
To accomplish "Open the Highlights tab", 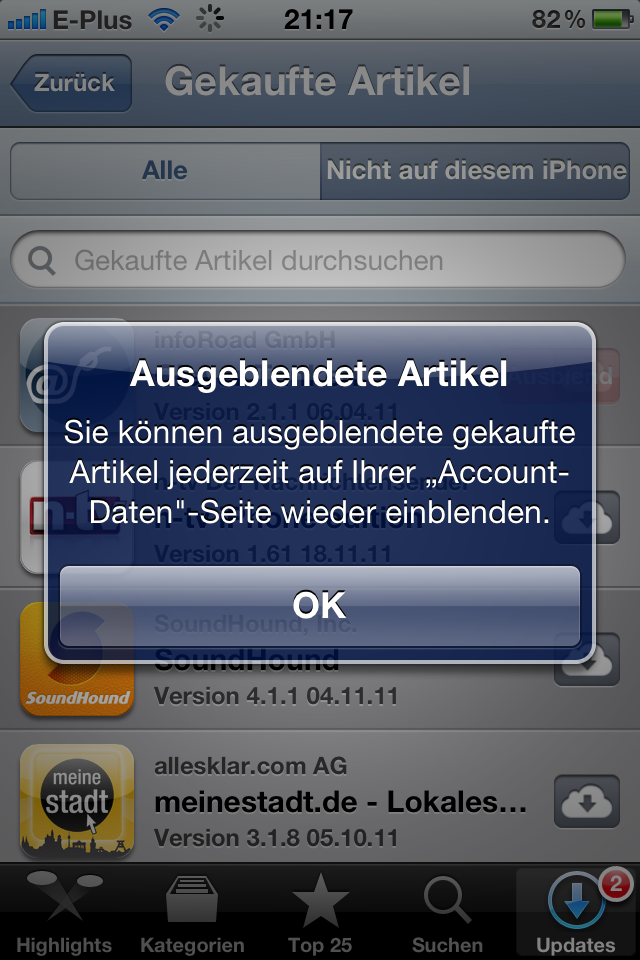I will tap(64, 913).
